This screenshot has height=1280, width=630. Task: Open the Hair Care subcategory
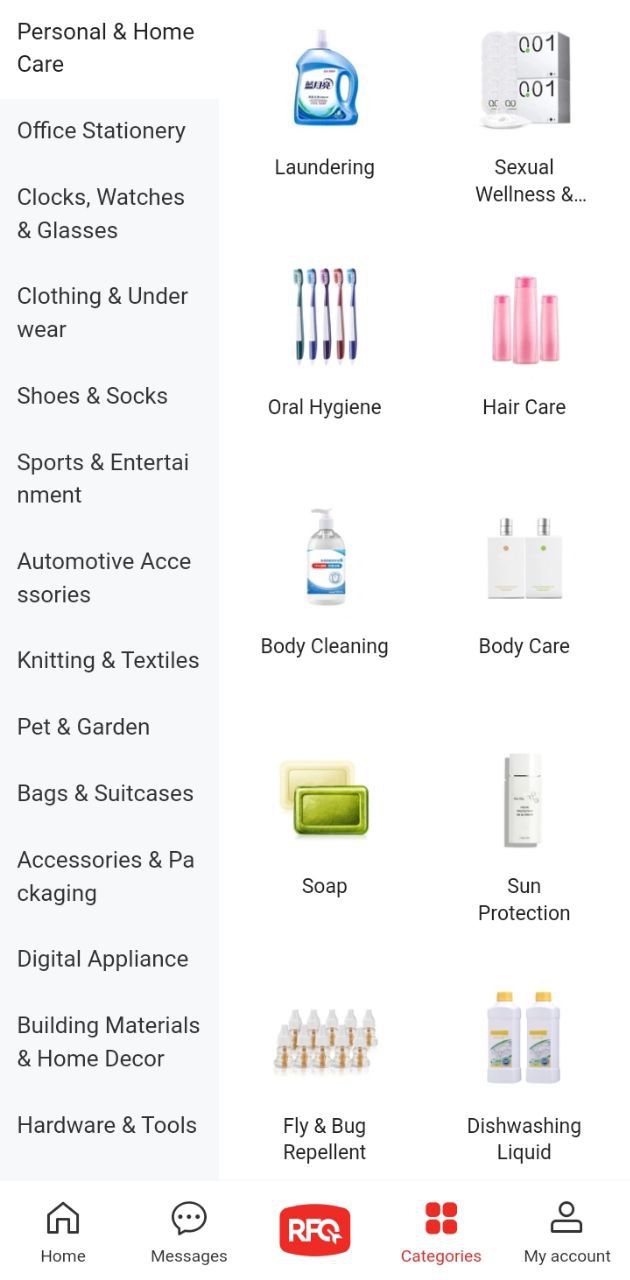click(524, 340)
